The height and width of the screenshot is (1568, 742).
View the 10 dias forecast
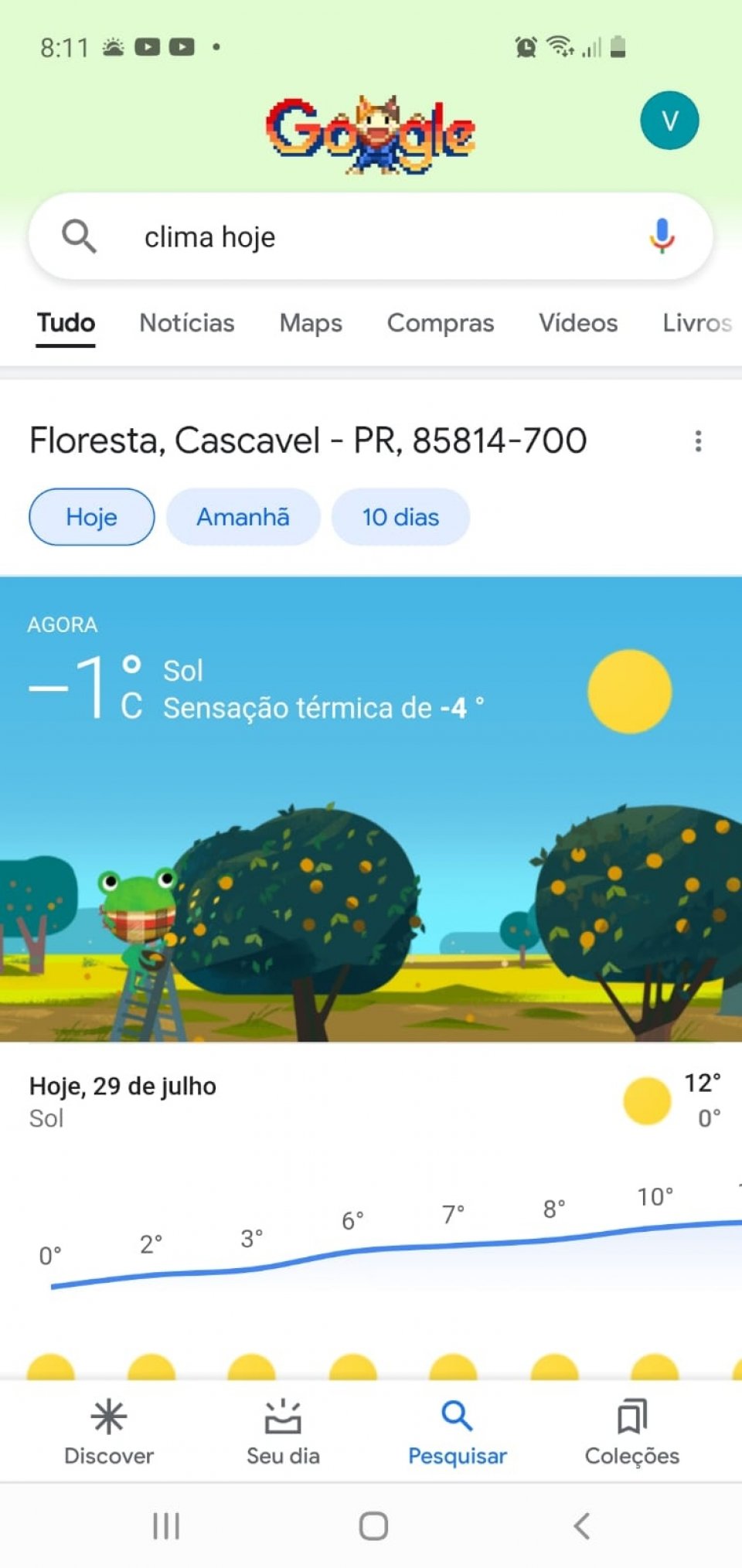[x=400, y=517]
